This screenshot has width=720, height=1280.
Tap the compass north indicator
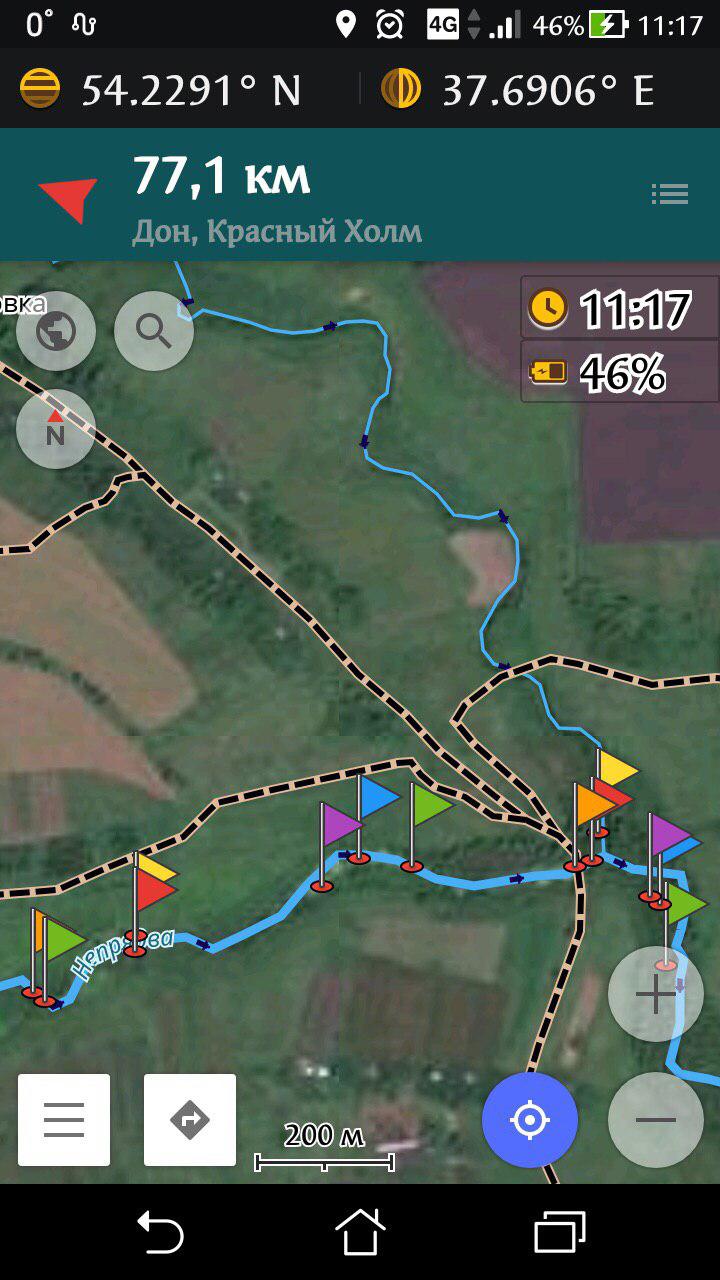coord(56,429)
